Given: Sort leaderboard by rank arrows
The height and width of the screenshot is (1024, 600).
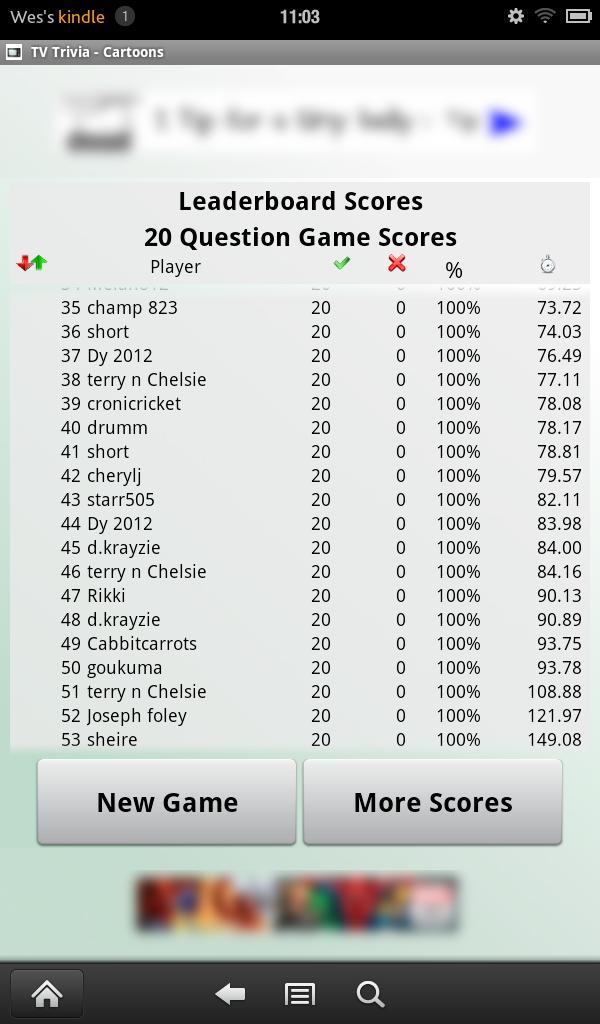Looking at the screenshot, I should click(32, 263).
